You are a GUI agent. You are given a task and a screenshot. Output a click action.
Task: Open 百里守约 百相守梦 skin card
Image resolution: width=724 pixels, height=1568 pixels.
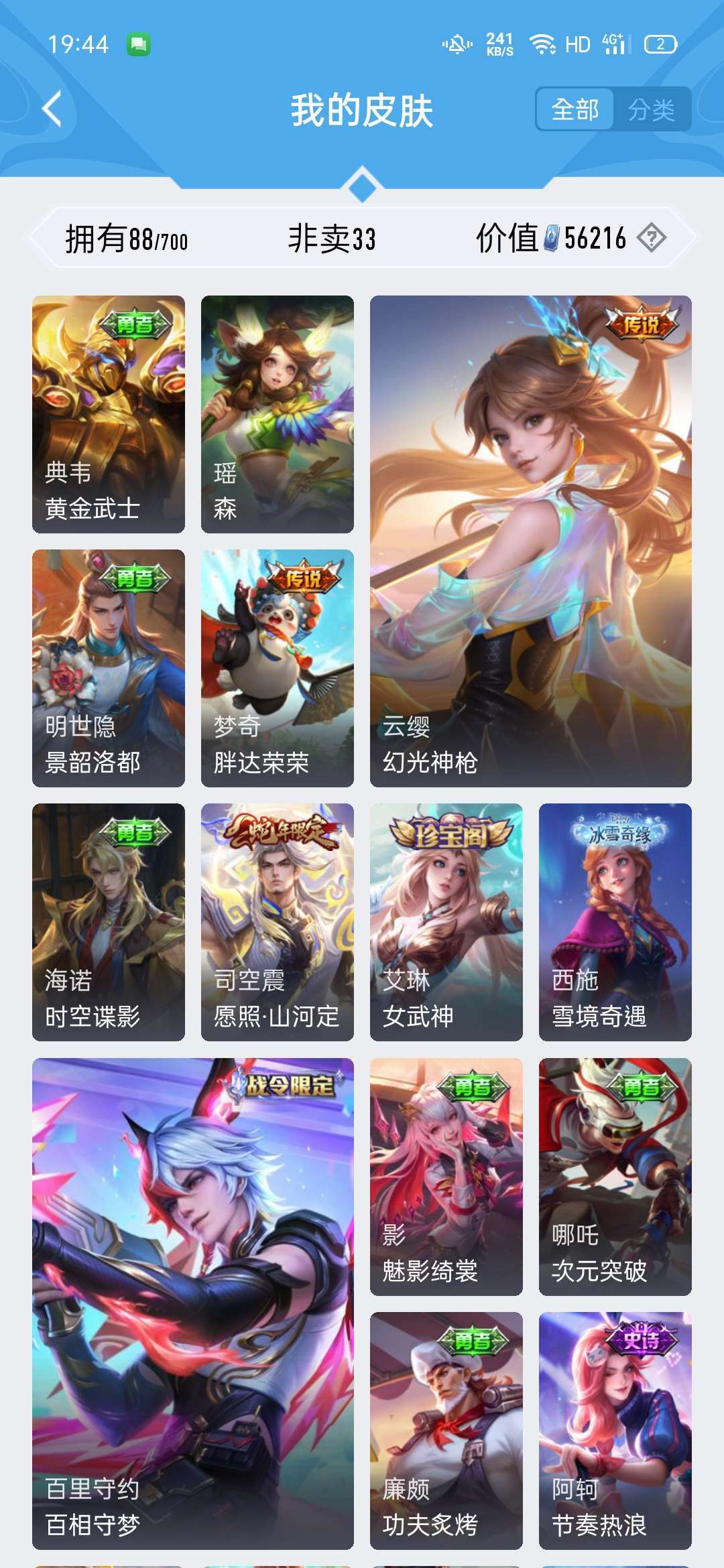coord(193,1303)
